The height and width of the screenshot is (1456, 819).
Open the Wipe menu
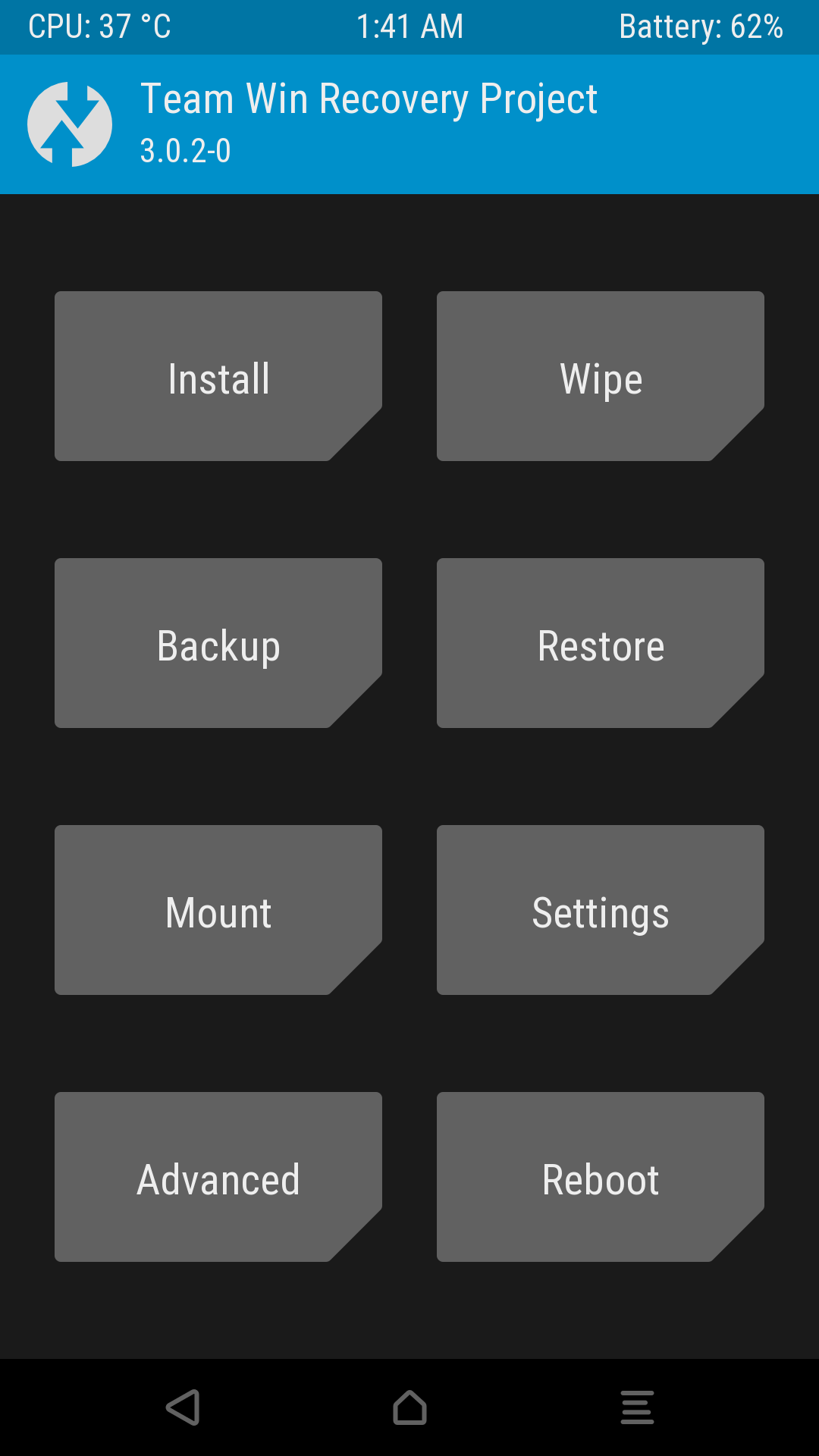[x=600, y=375]
